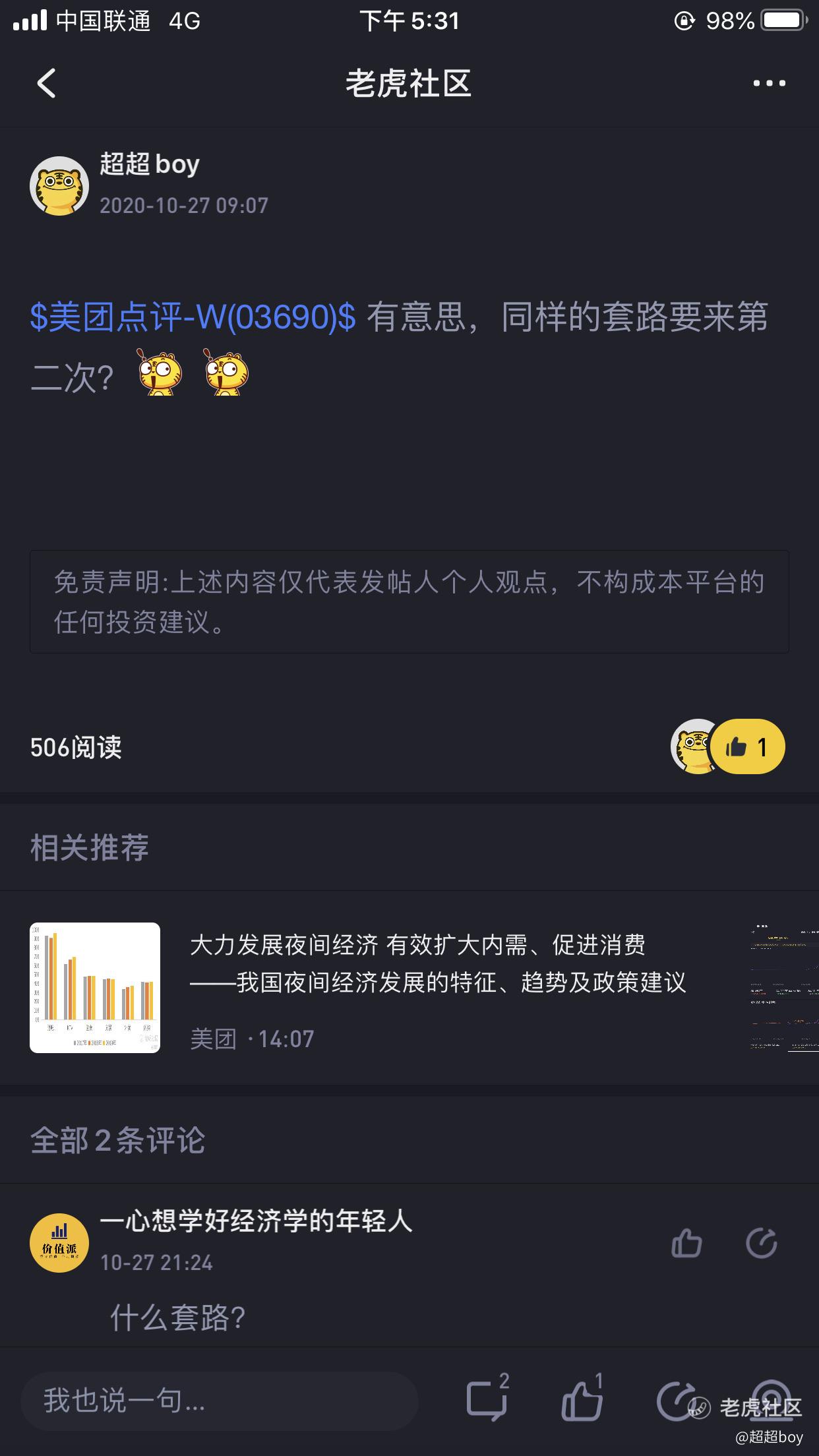The width and height of the screenshot is (819, 1456).
Task: Like the post with yellow thumbs-up button
Action: tap(747, 746)
